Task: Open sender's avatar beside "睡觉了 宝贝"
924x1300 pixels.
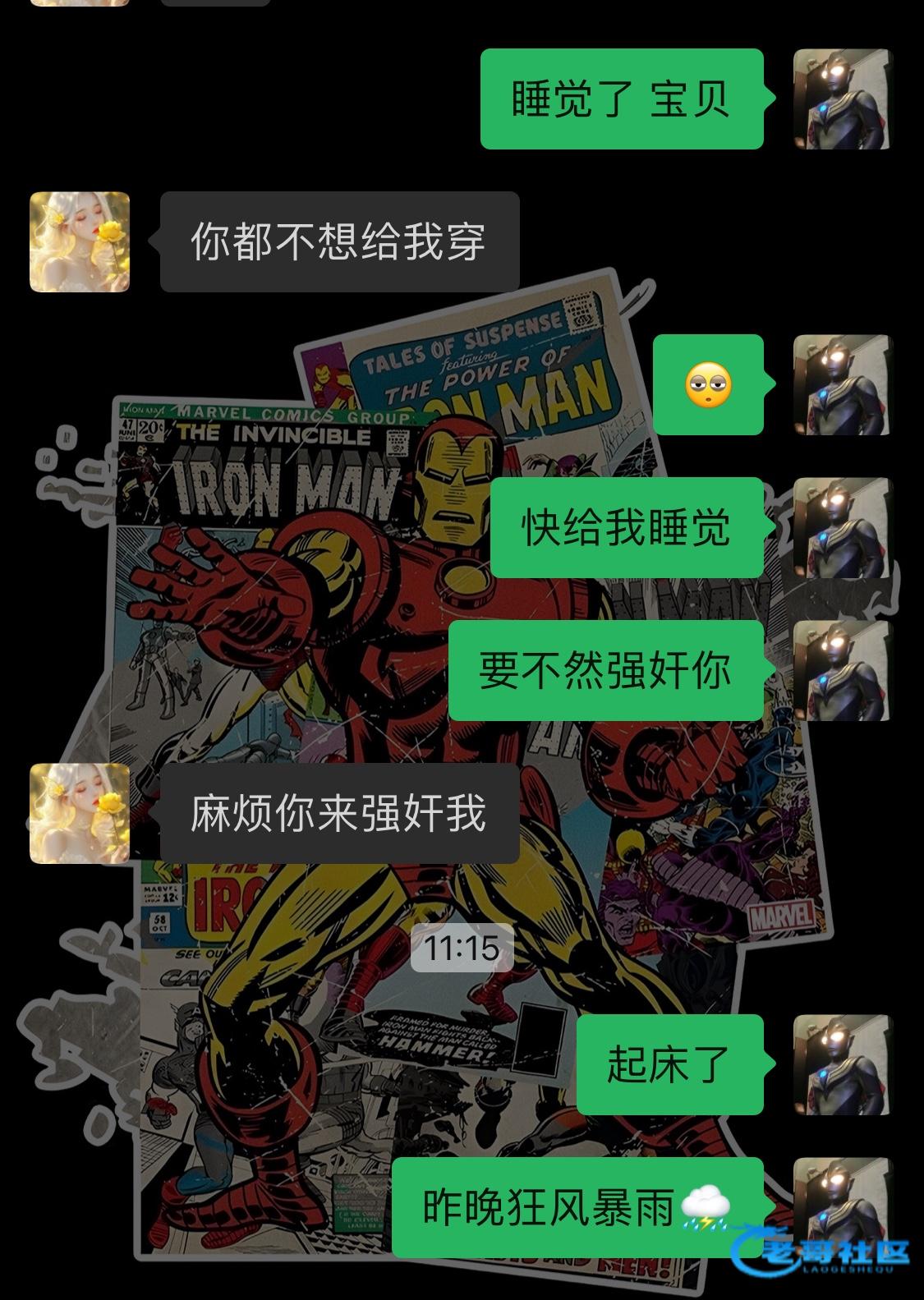Action: (x=843, y=99)
